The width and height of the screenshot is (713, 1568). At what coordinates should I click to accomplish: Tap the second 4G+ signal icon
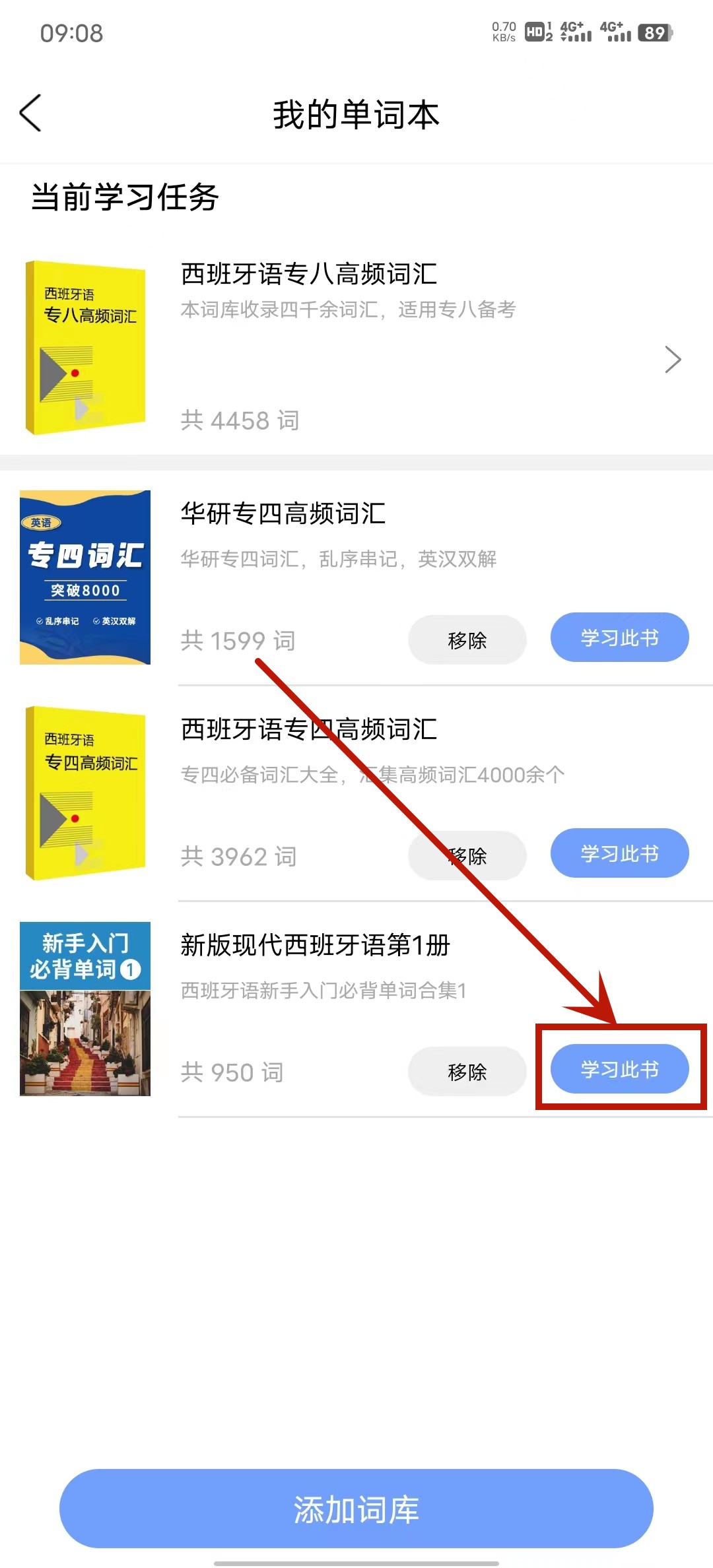coord(615,30)
